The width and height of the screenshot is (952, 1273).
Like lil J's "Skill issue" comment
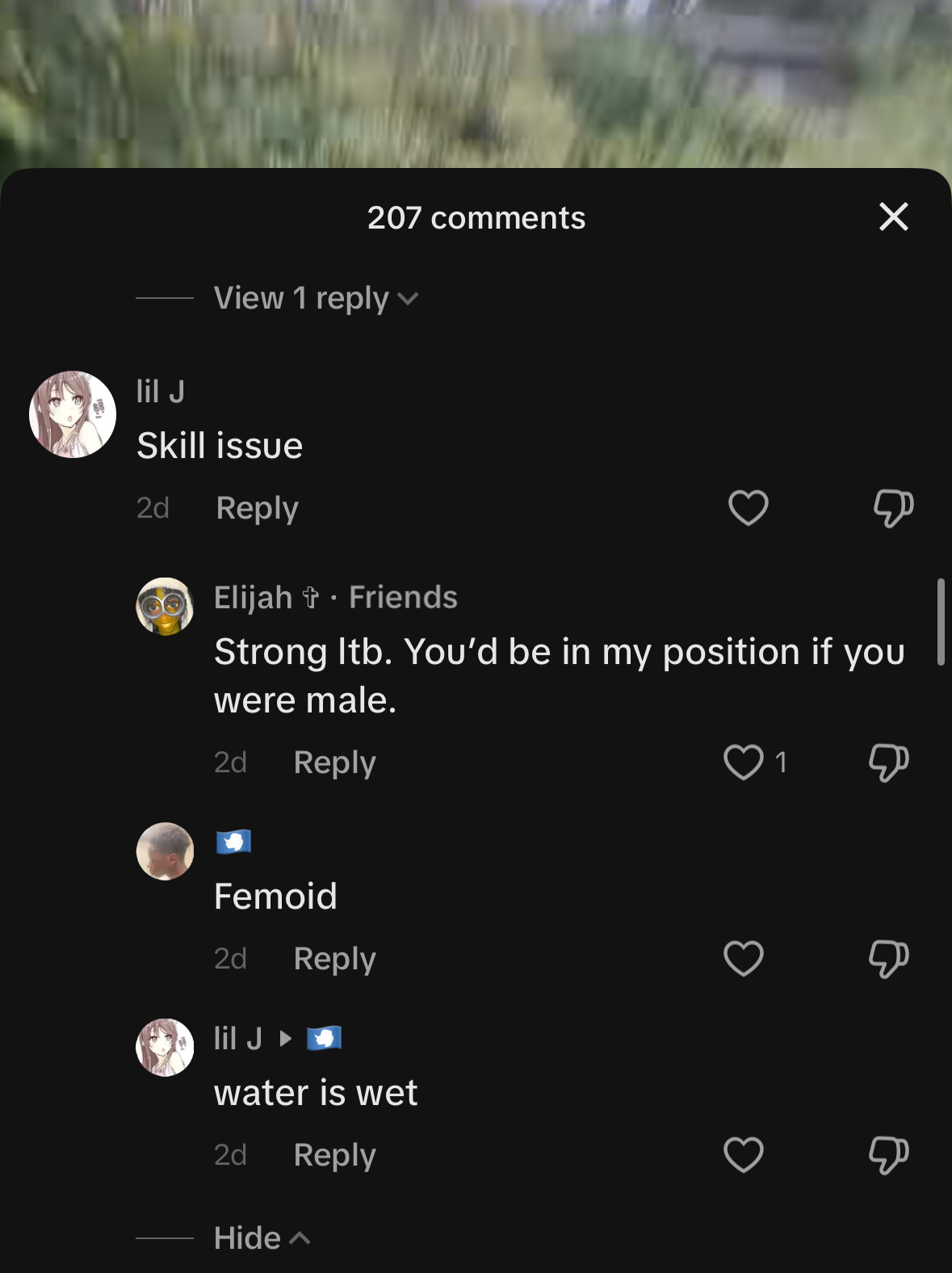click(748, 508)
